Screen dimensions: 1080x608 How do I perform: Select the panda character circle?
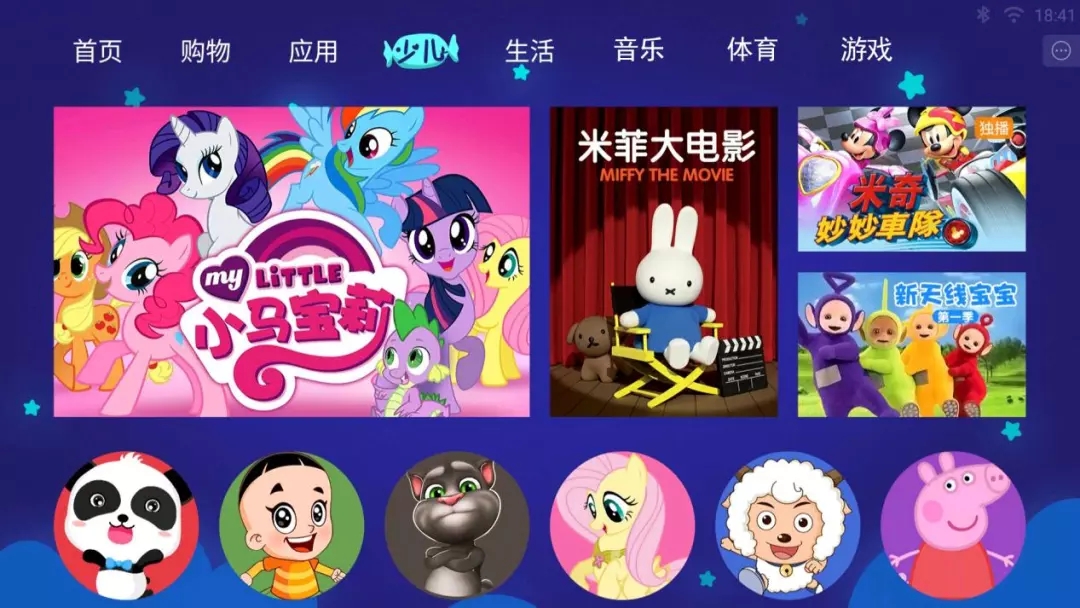(x=126, y=525)
